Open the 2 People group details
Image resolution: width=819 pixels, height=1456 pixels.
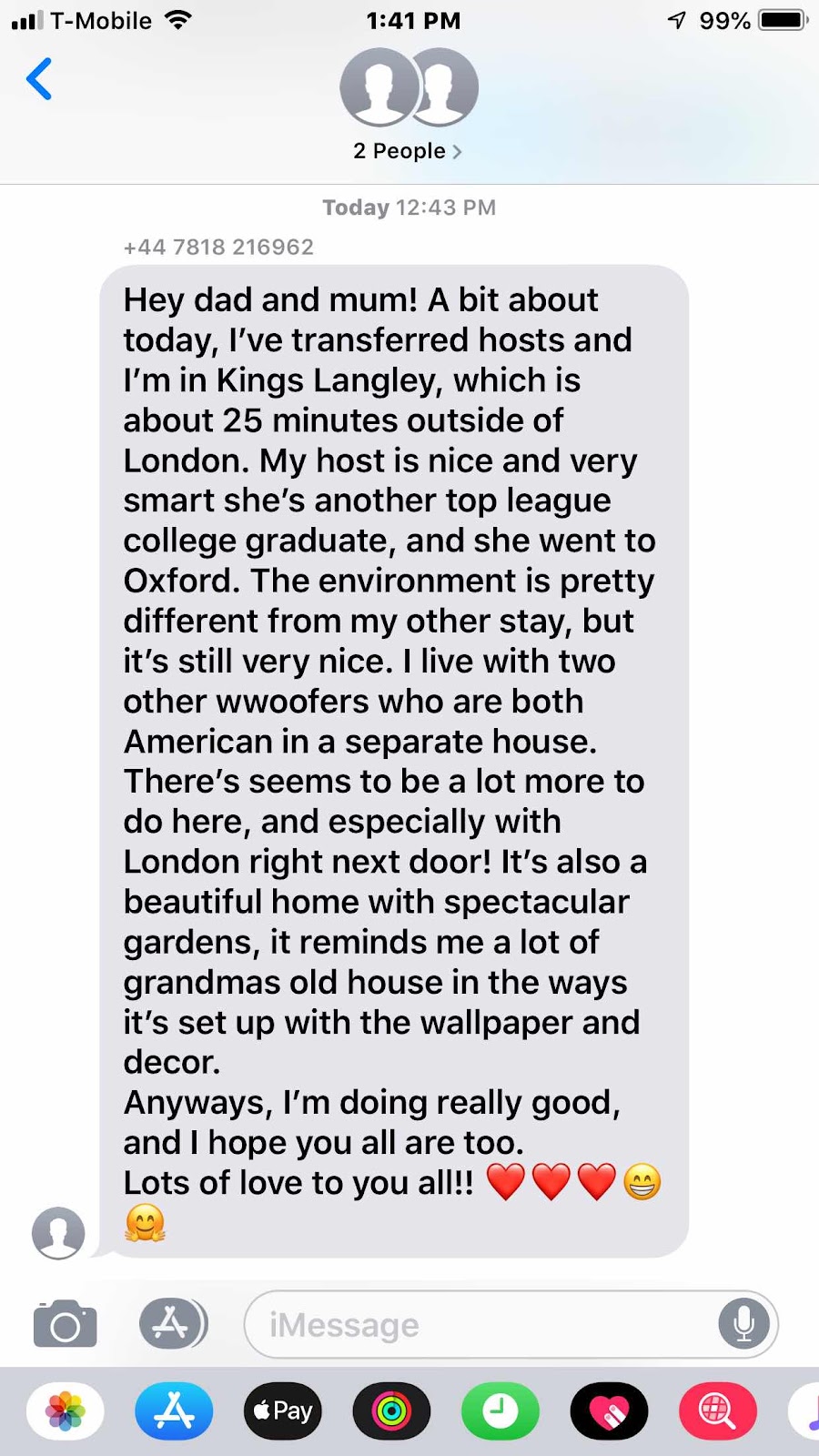click(x=409, y=151)
